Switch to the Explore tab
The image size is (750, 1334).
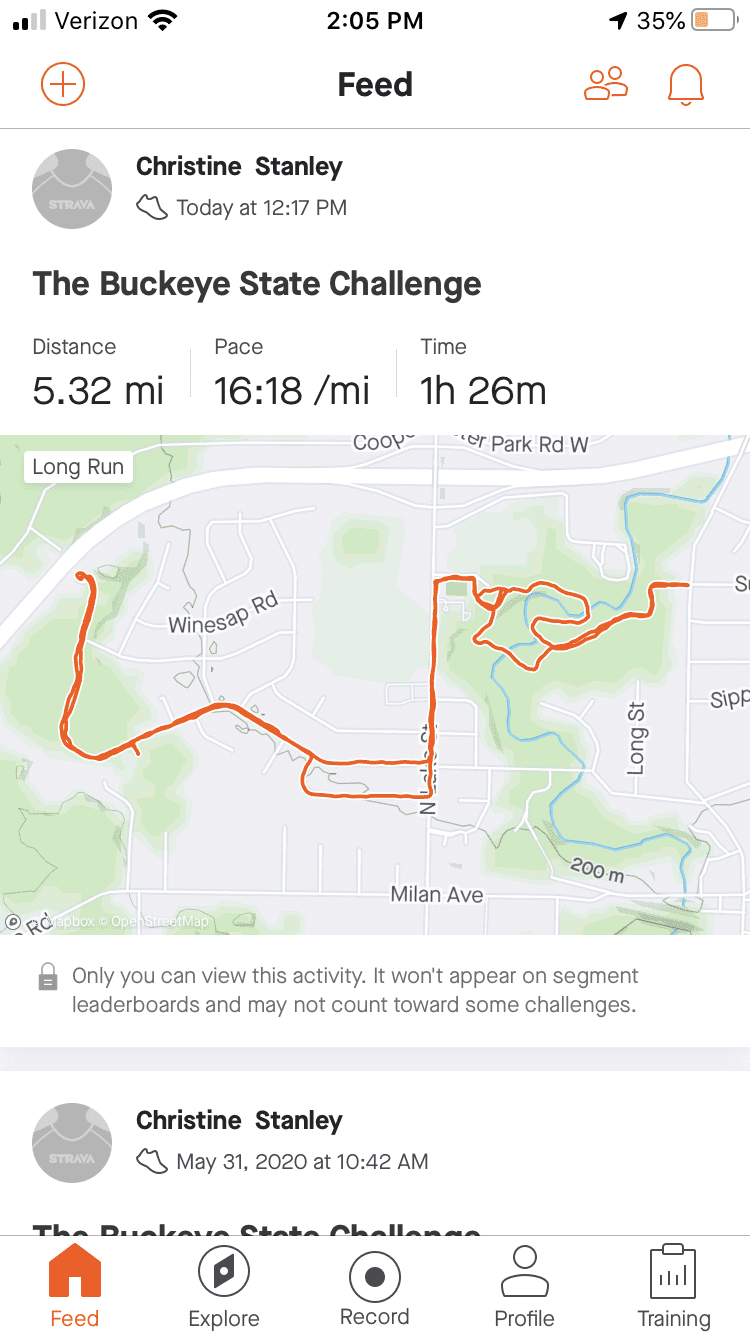pyautogui.click(x=224, y=1289)
